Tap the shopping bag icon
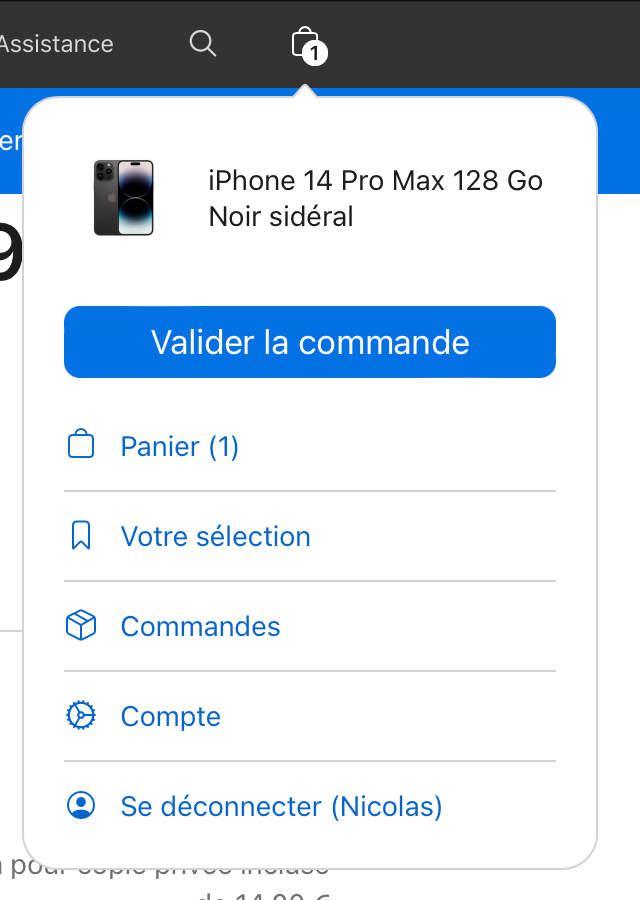This screenshot has height=900, width=640. coord(305,44)
